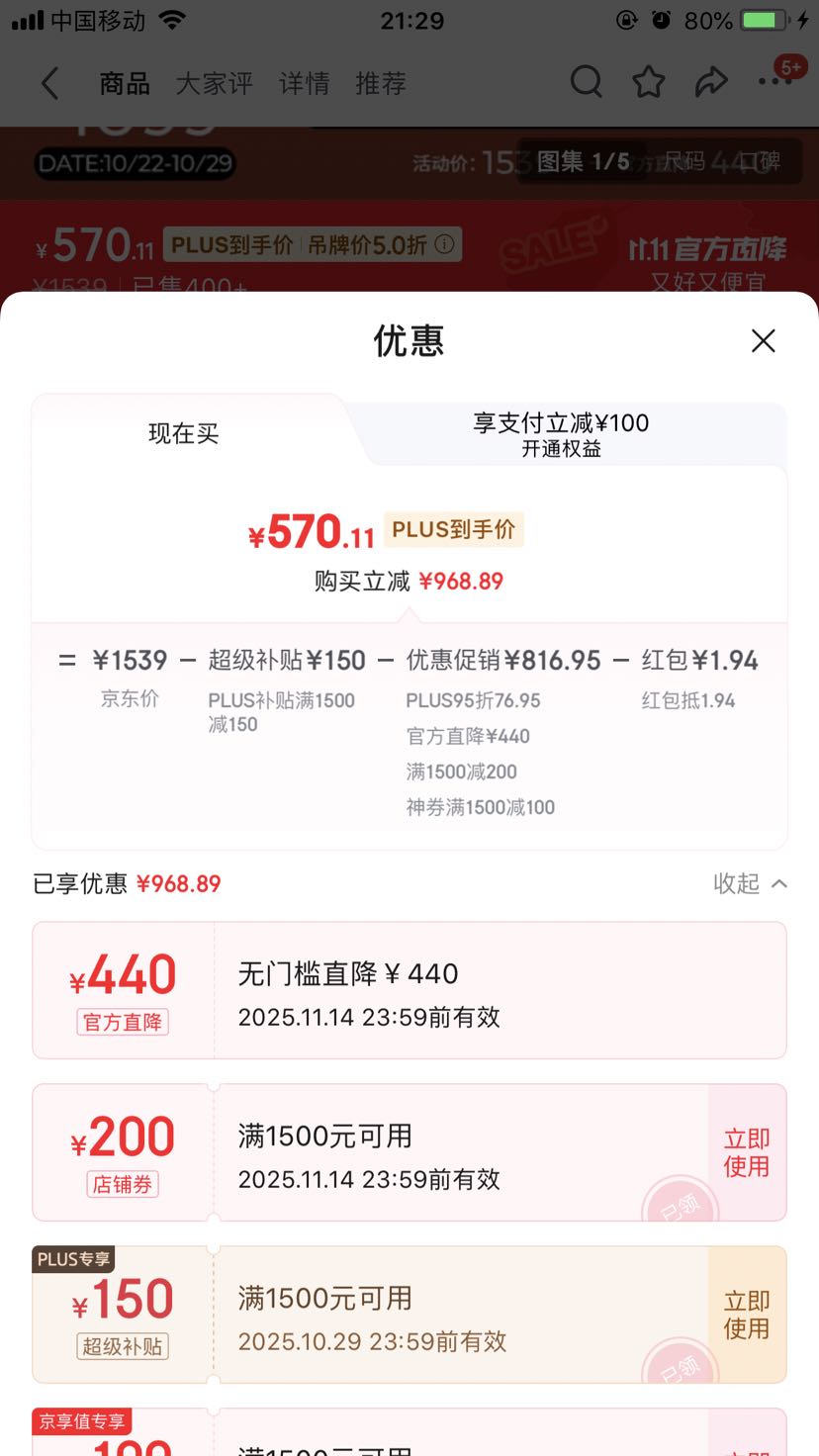Tap the PLUS到手价 price tag label
This screenshot has height=1456, width=819.
point(451,530)
